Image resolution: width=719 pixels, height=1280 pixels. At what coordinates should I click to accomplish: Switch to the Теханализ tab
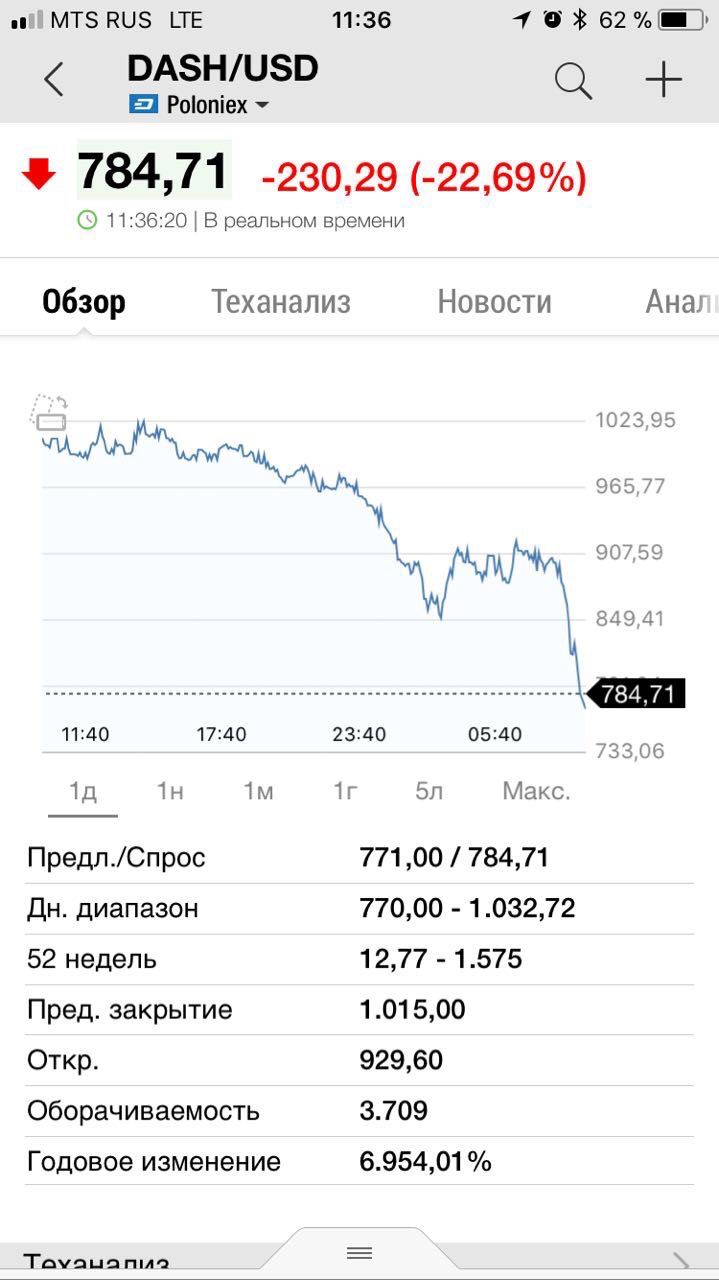(281, 302)
